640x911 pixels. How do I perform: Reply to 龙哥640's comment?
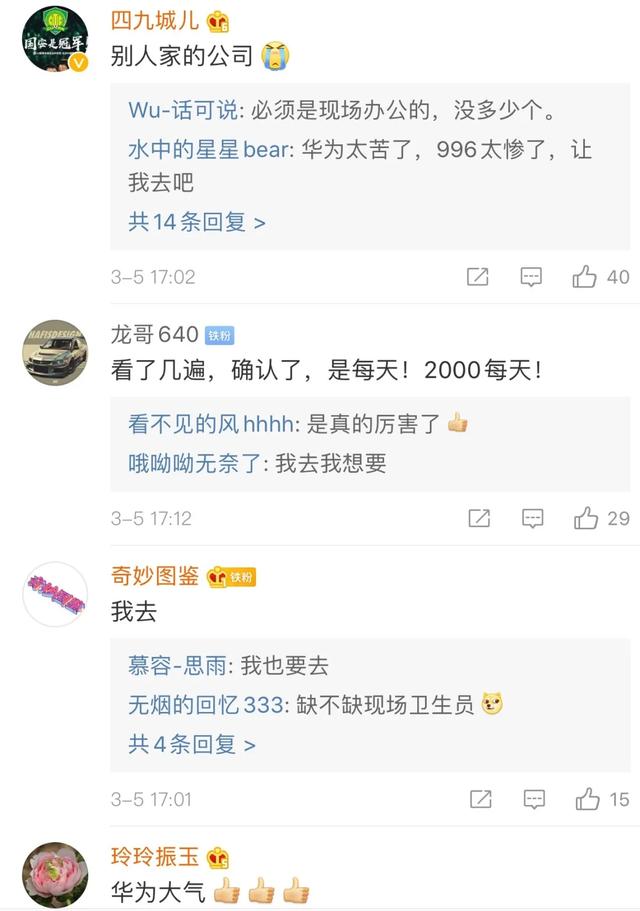(x=533, y=518)
